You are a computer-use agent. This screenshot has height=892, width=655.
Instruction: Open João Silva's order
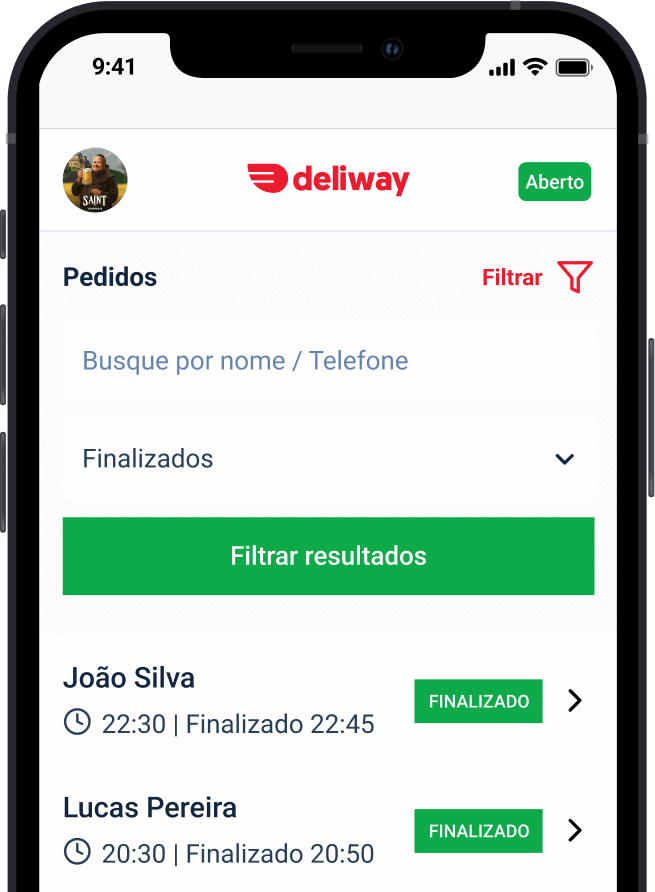coord(574,701)
